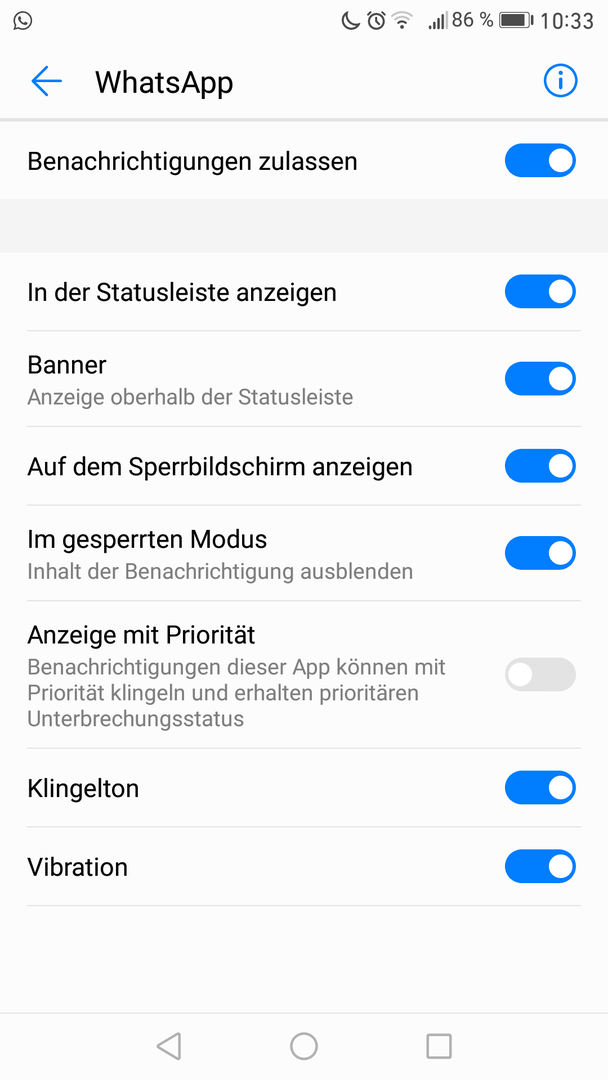Toggle Auf dem Sperrbildschirm anzeigen
Viewport: 608px width, 1080px height.
[540, 466]
